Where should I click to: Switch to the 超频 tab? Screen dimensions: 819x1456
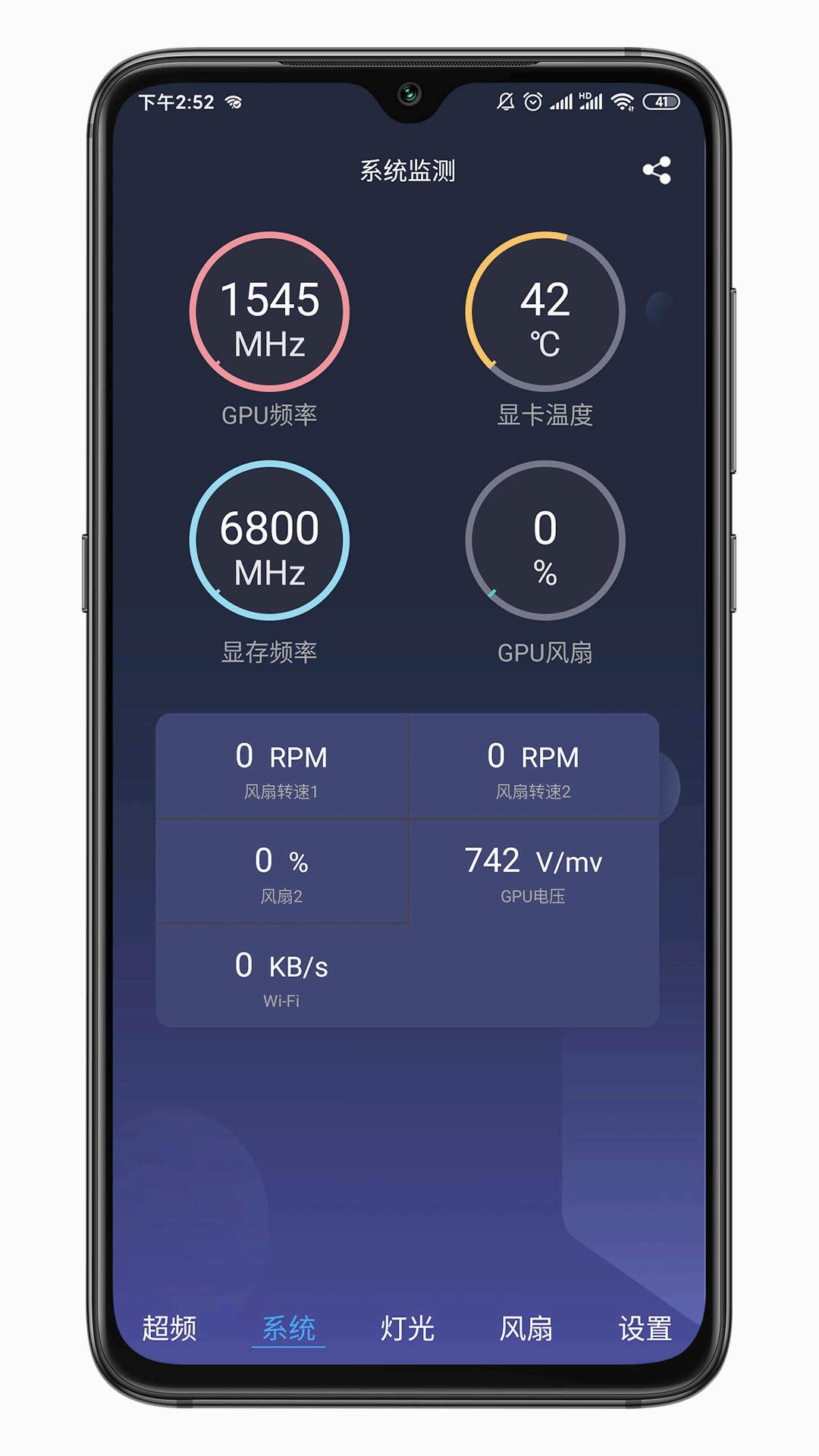[x=169, y=1328]
